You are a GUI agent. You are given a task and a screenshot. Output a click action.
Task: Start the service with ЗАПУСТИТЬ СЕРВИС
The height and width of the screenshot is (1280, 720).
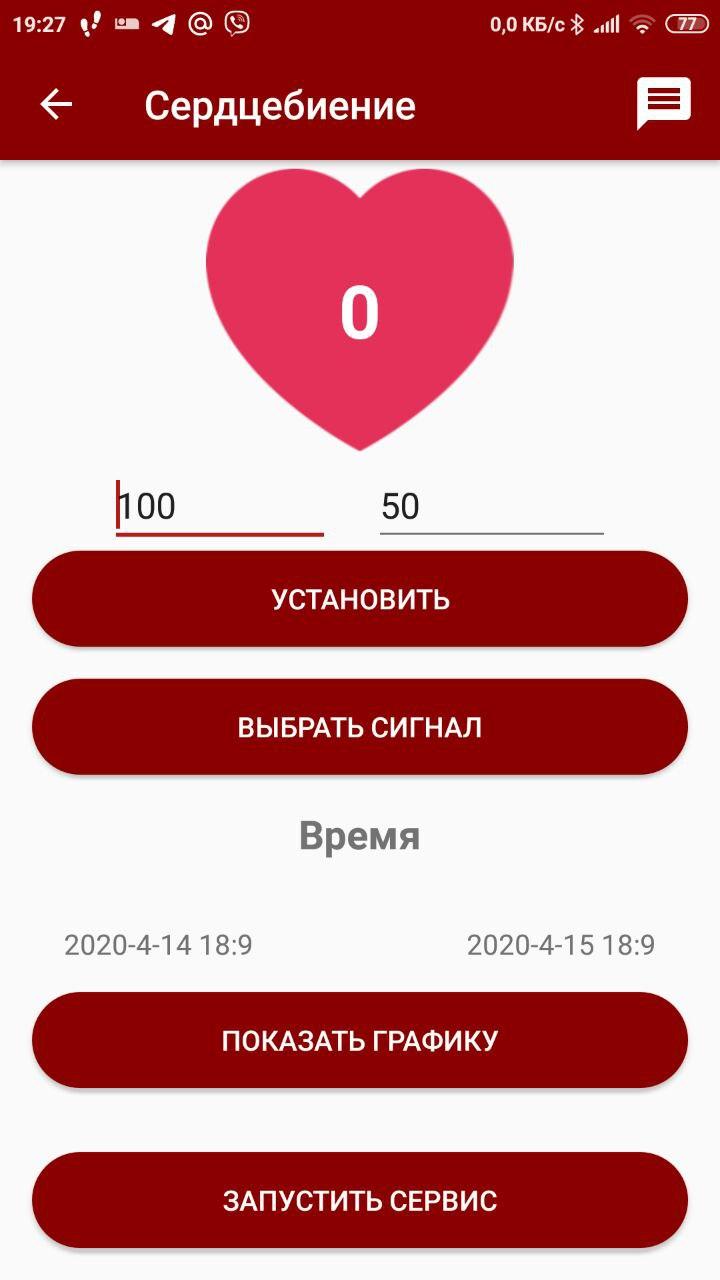point(360,1200)
